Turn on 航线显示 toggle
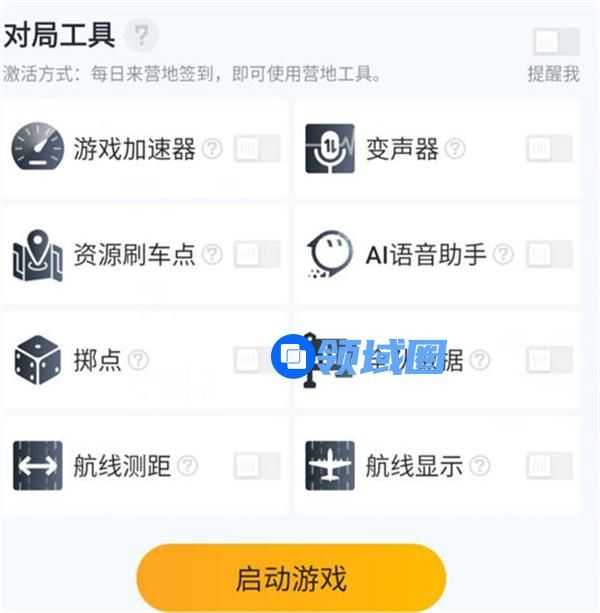 (x=549, y=465)
